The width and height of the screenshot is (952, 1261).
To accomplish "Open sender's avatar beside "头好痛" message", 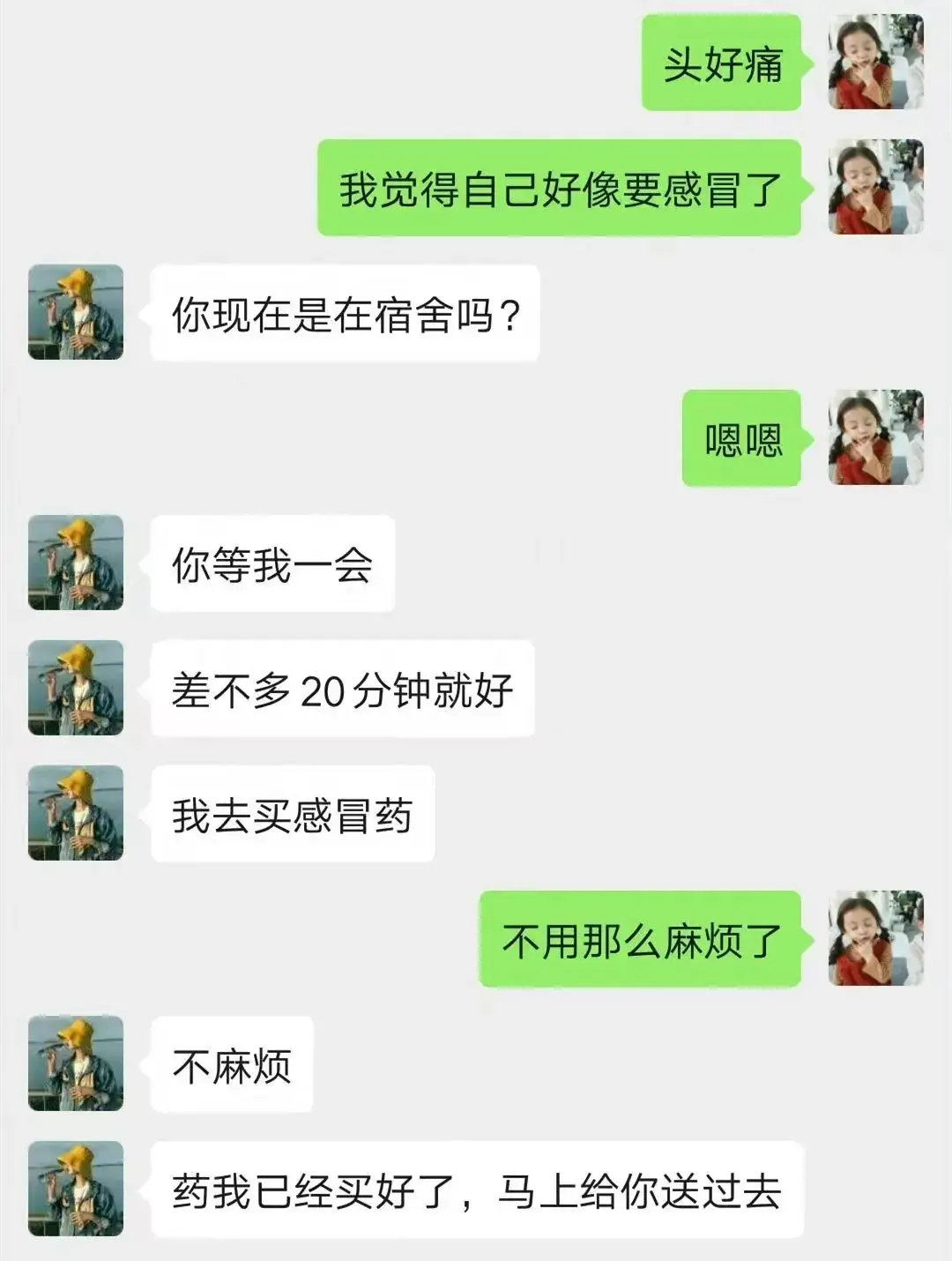I will 875,63.
